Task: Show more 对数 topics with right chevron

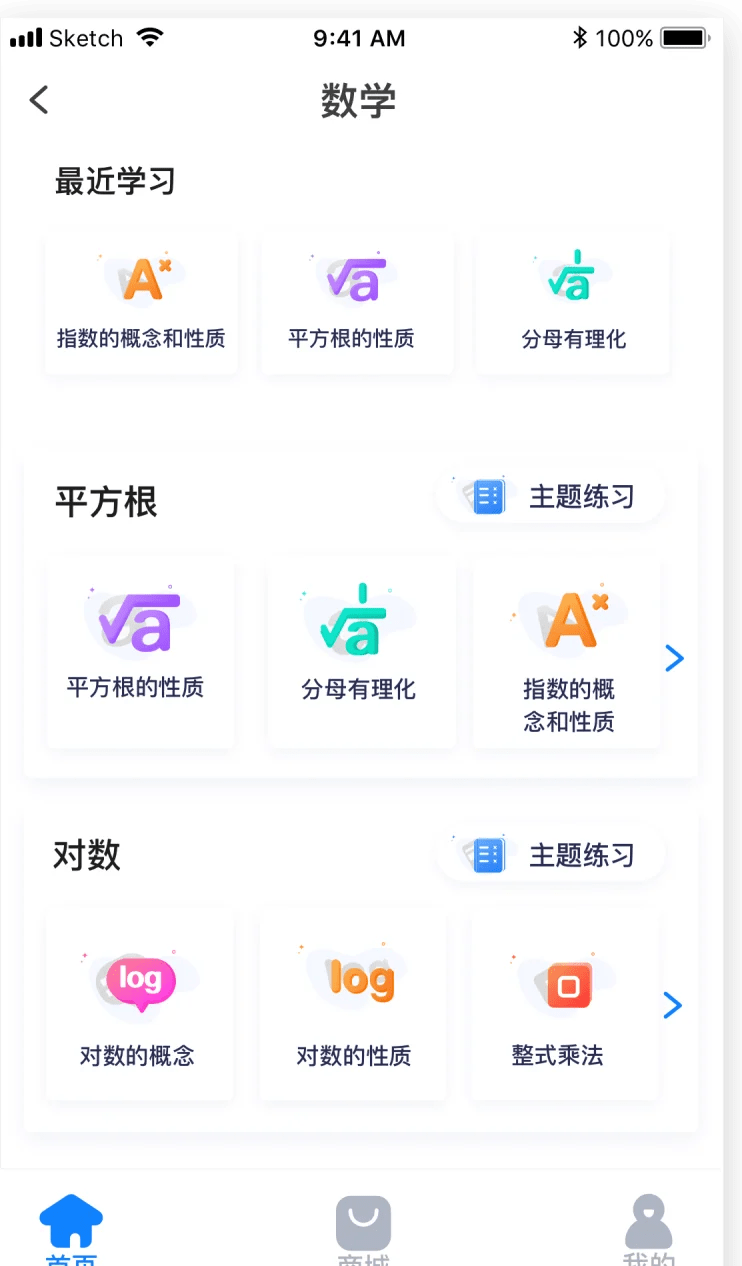Action: tap(673, 1005)
